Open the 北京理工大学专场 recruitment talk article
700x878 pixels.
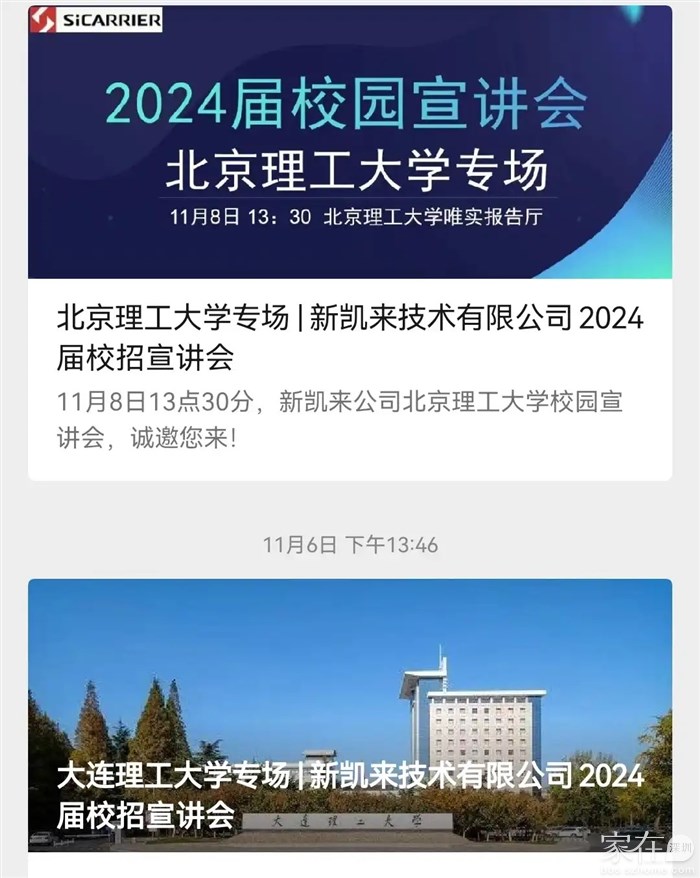350,336
